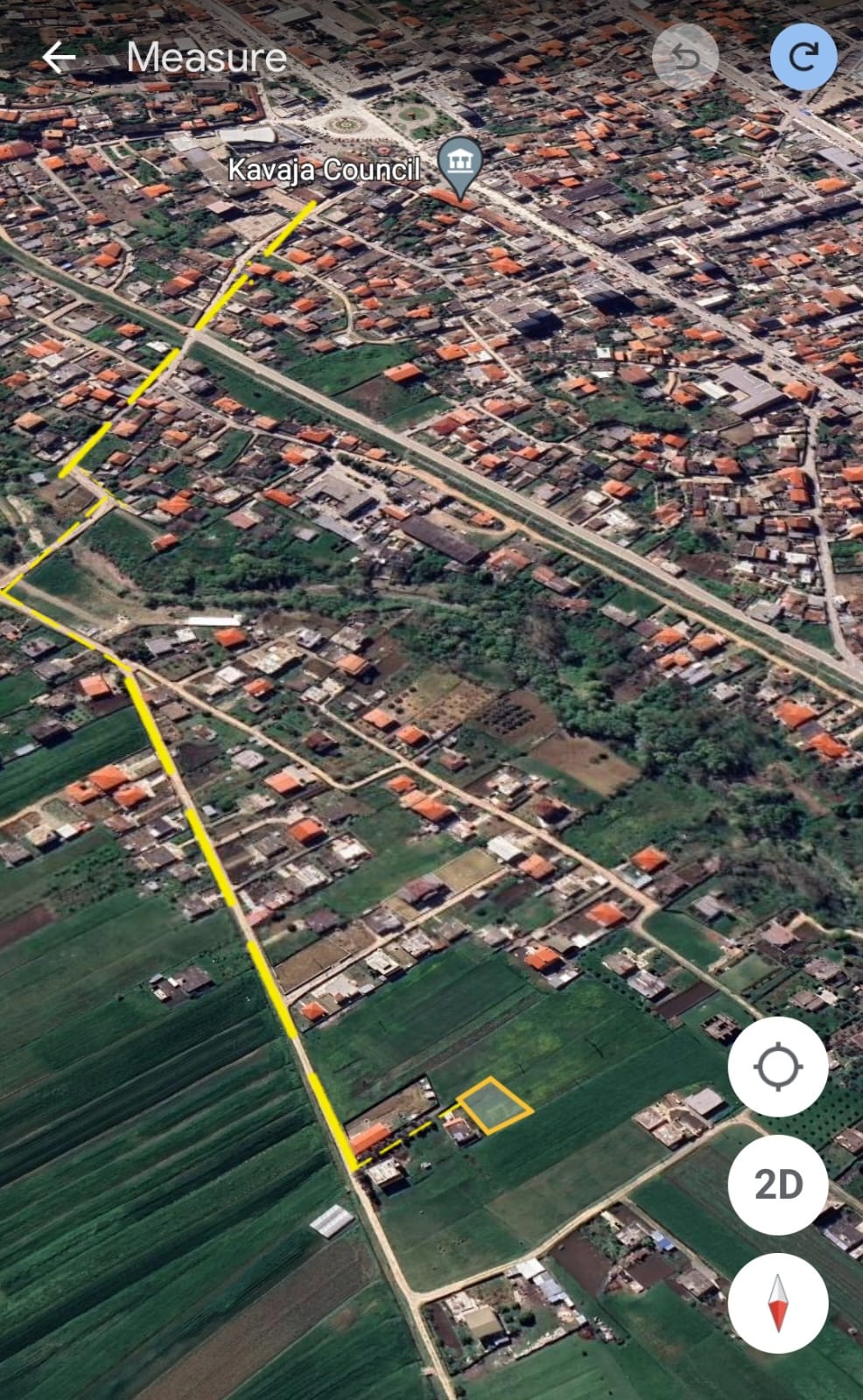Tap the blue redo arrow button
863x1400 pixels.
coord(803,57)
